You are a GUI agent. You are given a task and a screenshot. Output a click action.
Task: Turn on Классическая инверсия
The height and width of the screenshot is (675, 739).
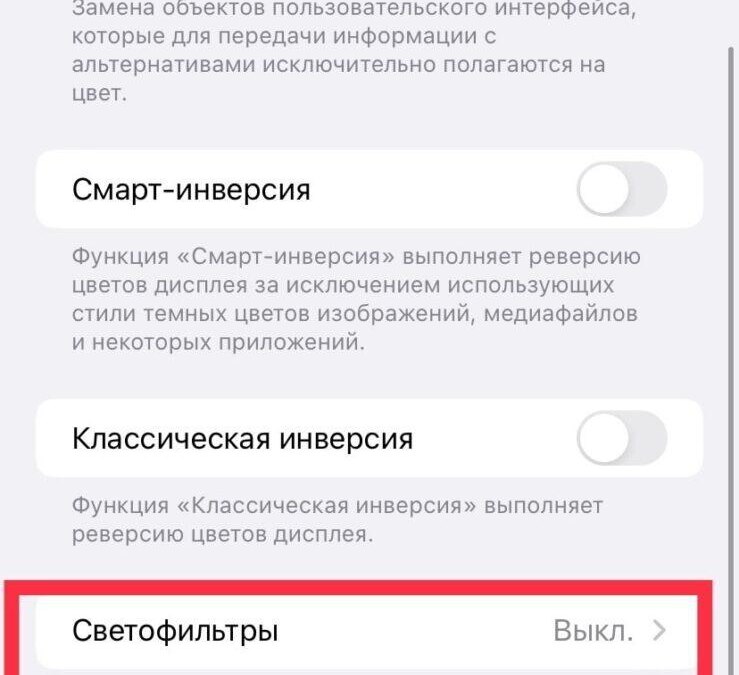(621, 439)
